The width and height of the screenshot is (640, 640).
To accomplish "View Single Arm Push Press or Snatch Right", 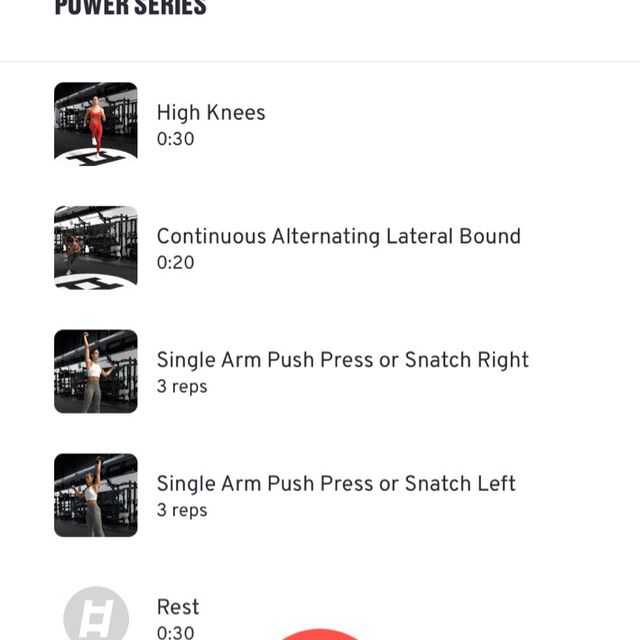I will click(342, 371).
